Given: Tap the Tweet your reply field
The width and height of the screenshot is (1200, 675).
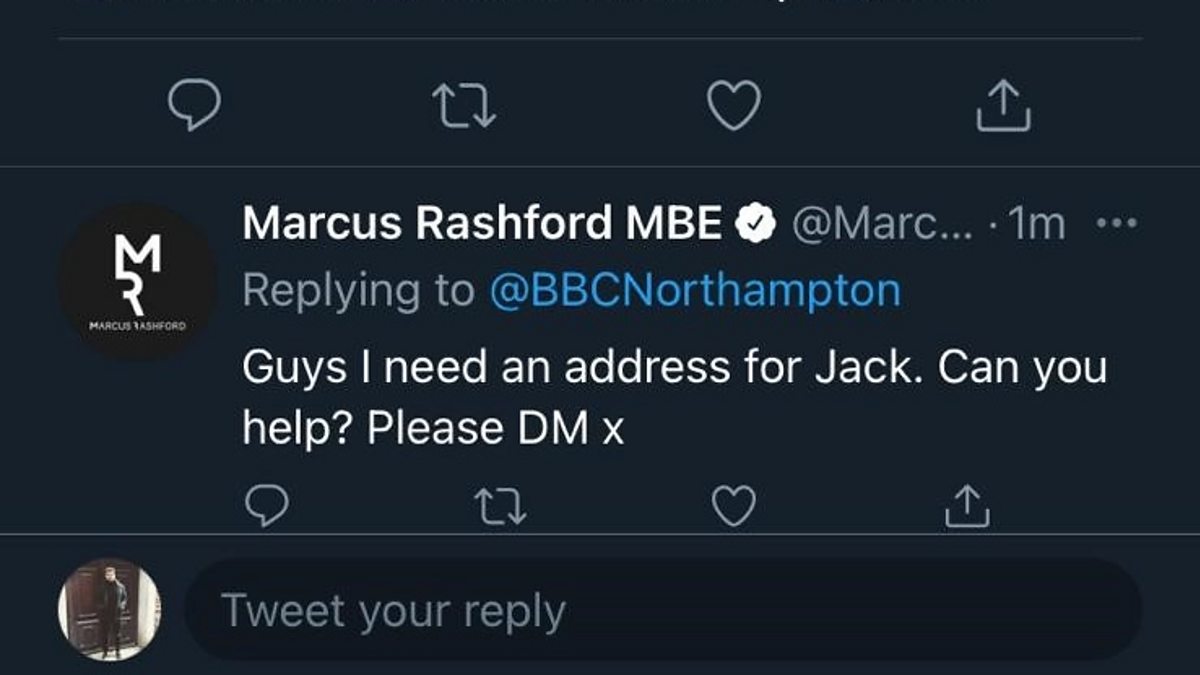Looking at the screenshot, I should point(660,610).
